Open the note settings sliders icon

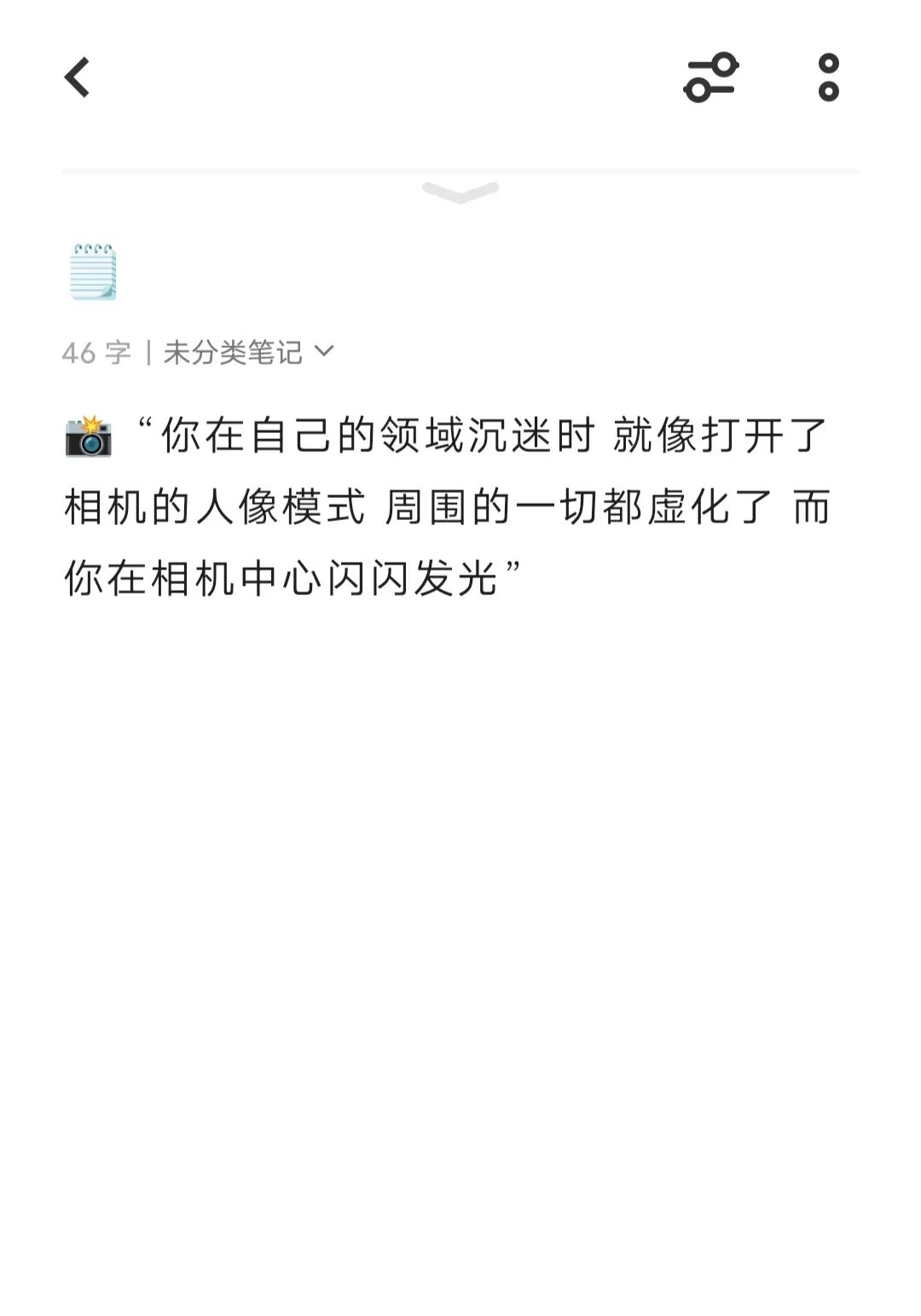coord(710,78)
